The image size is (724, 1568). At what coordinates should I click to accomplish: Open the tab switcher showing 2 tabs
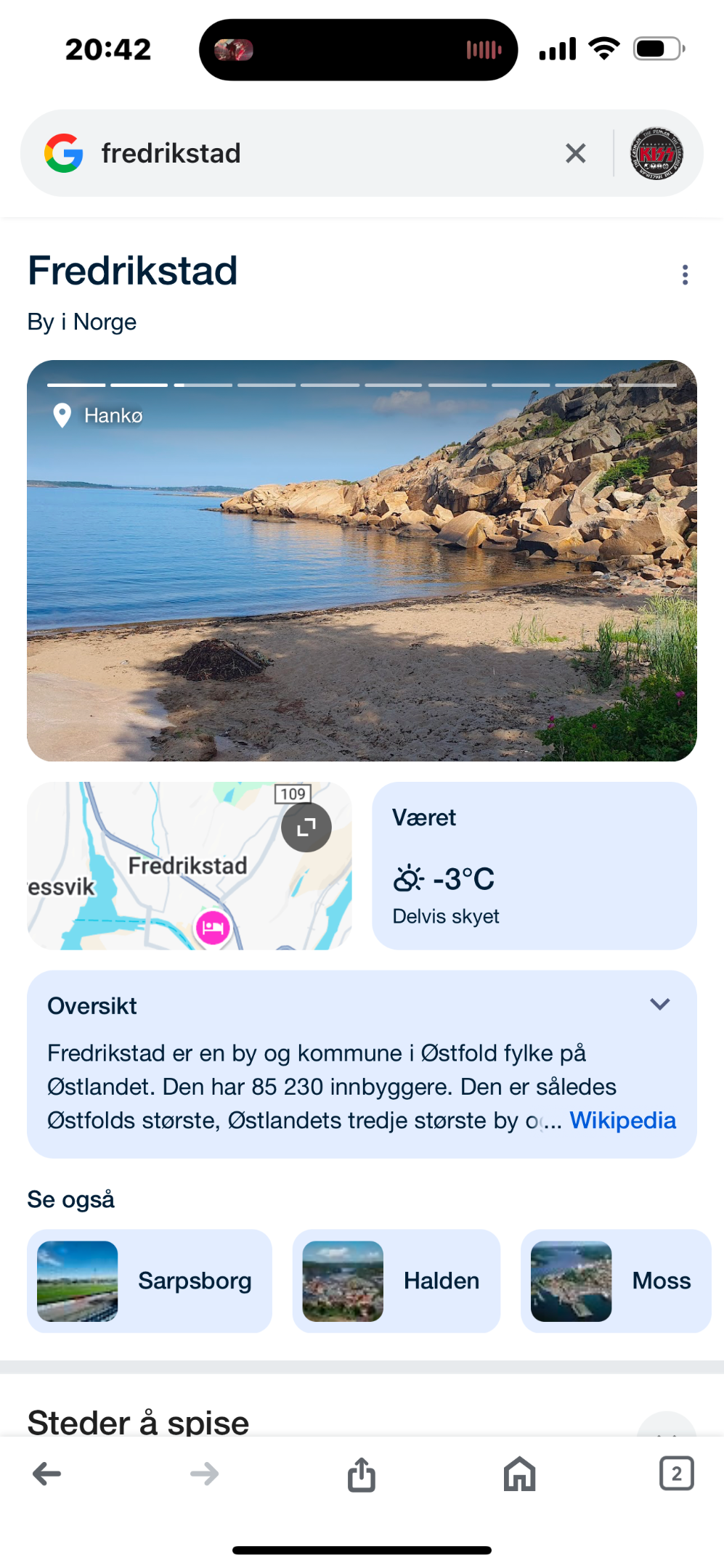point(676,1474)
